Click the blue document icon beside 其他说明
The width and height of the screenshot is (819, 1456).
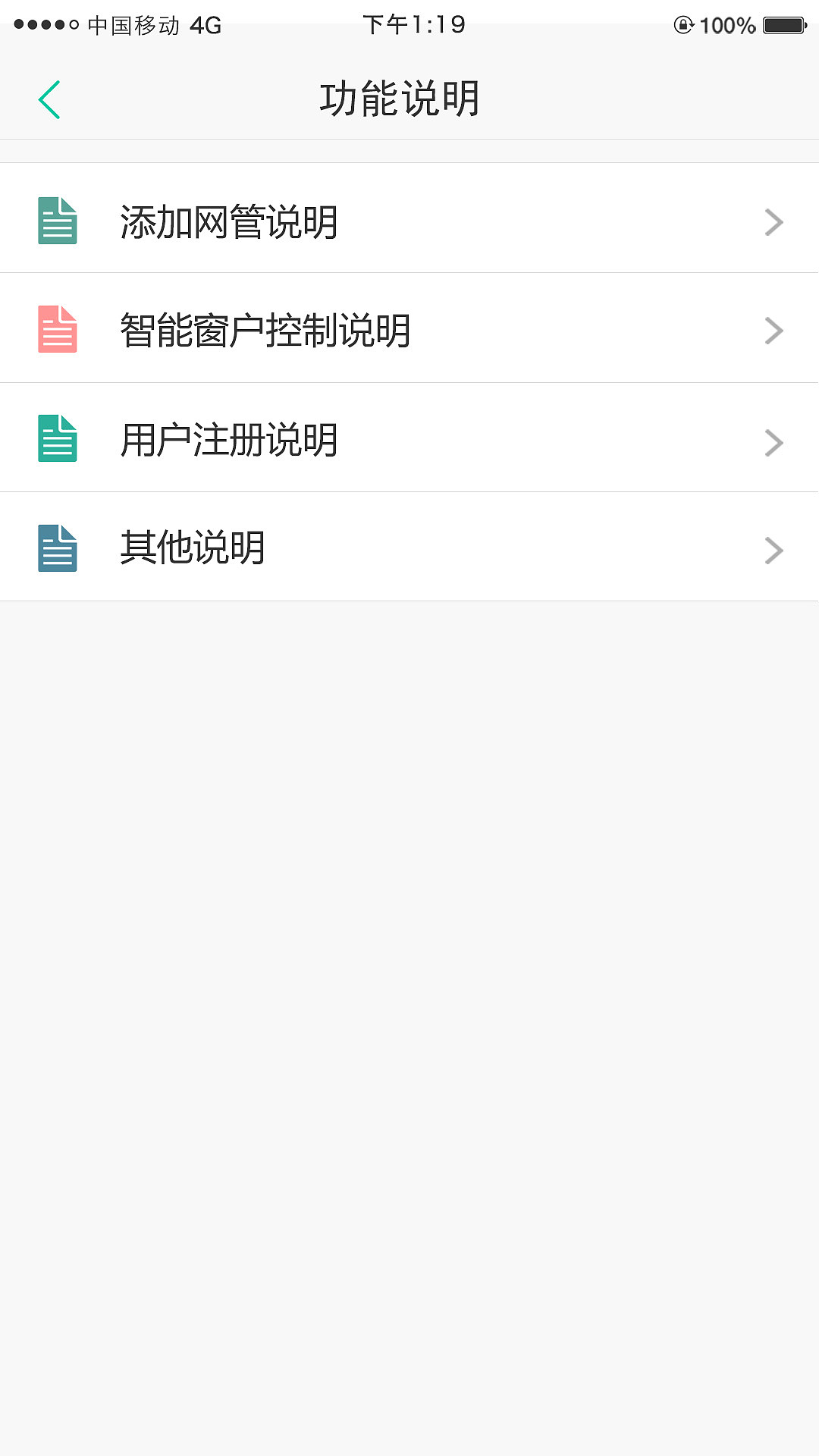pos(57,548)
